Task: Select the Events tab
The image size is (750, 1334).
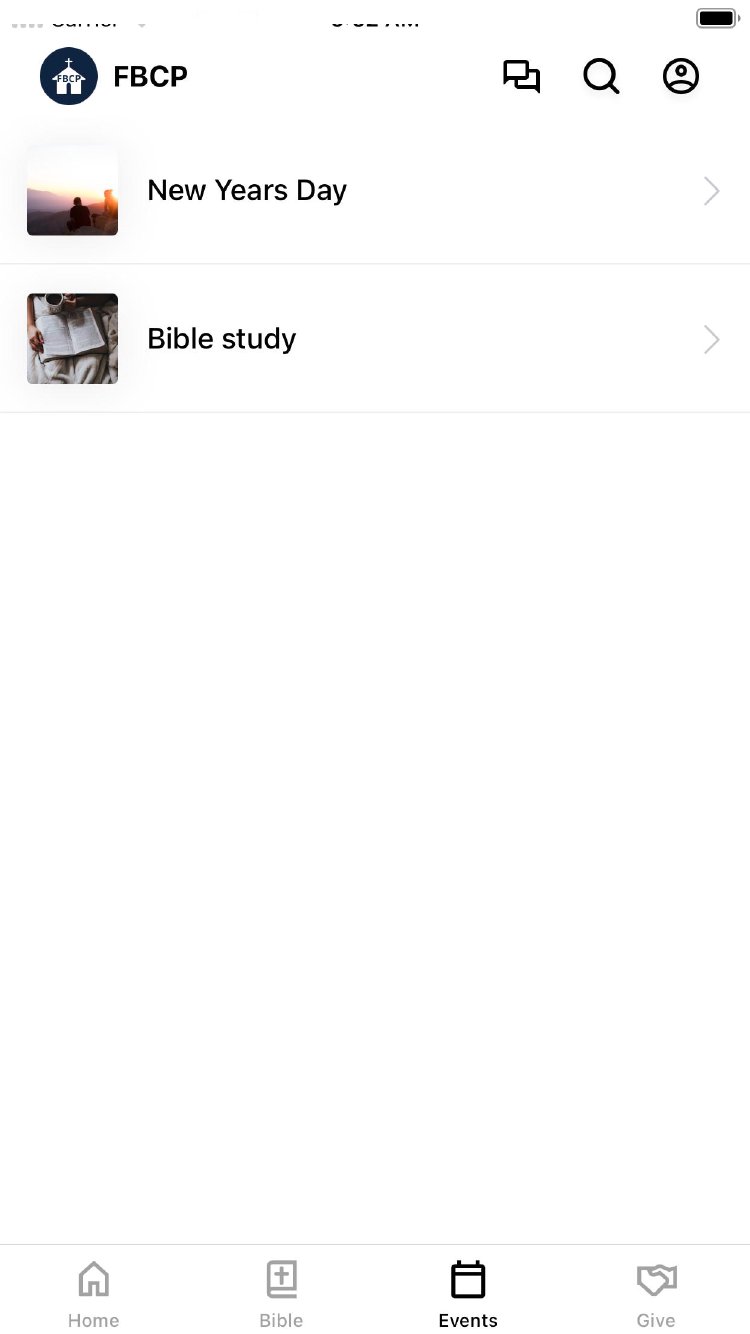Action: pyautogui.click(x=468, y=1293)
